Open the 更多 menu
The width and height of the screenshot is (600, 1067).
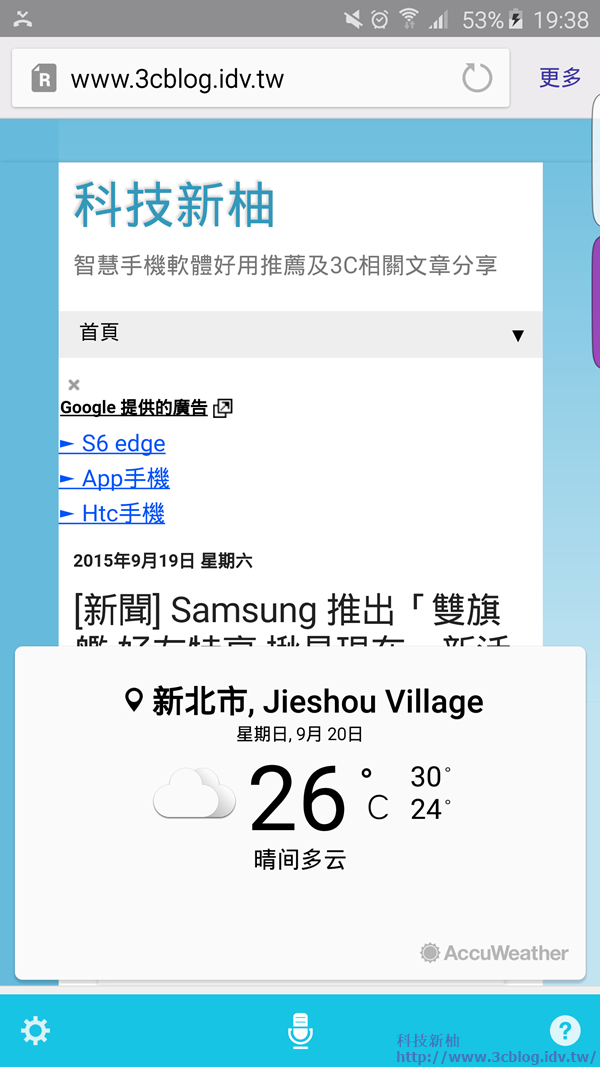tap(560, 78)
